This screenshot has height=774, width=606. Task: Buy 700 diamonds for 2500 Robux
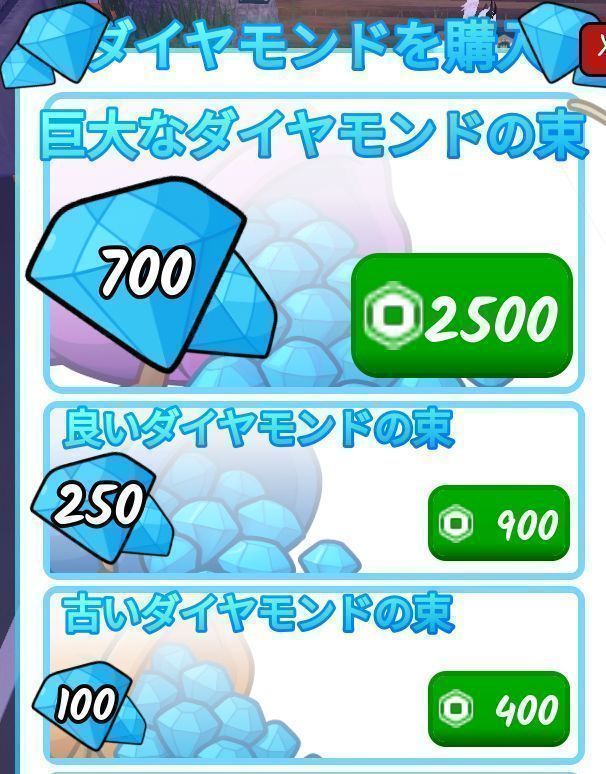(x=461, y=317)
